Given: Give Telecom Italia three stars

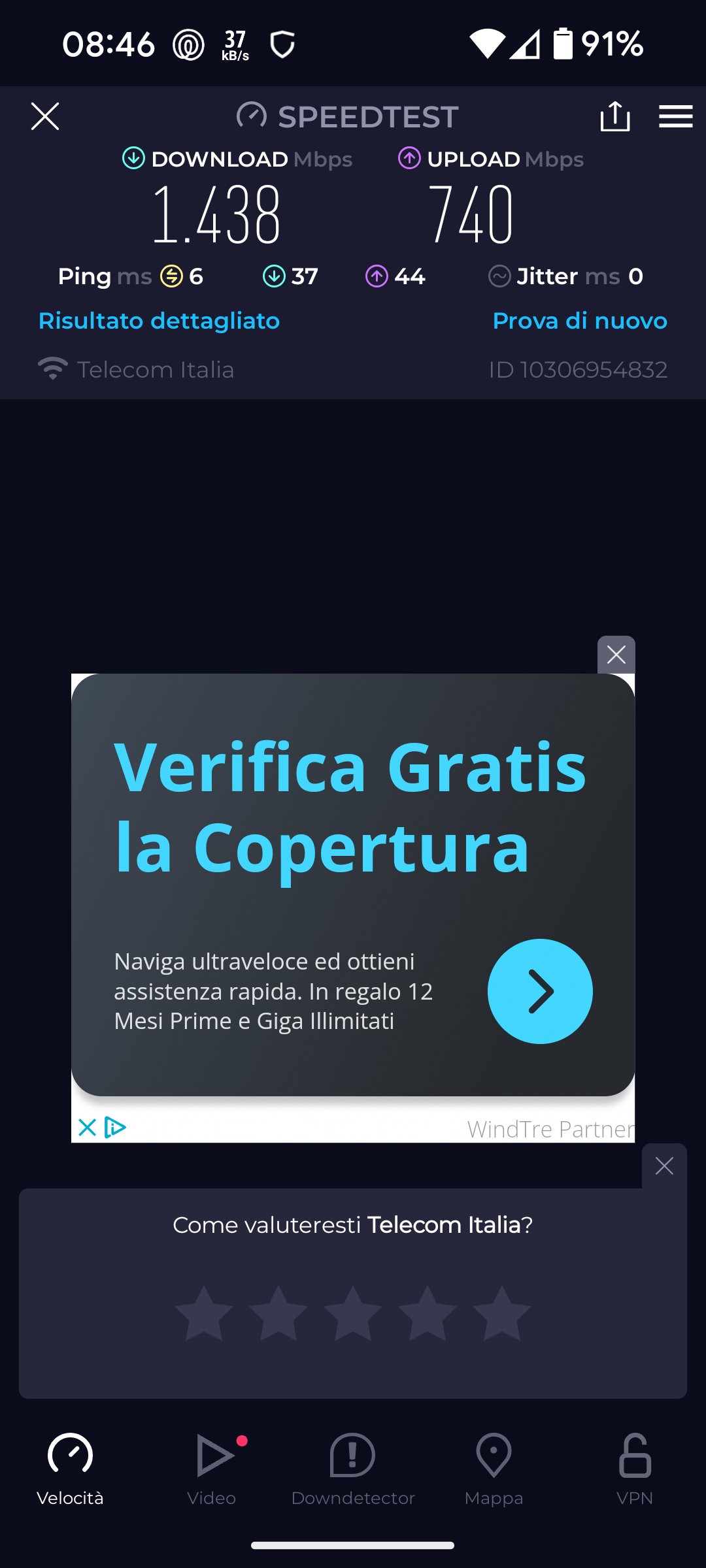Looking at the screenshot, I should (x=353, y=1314).
